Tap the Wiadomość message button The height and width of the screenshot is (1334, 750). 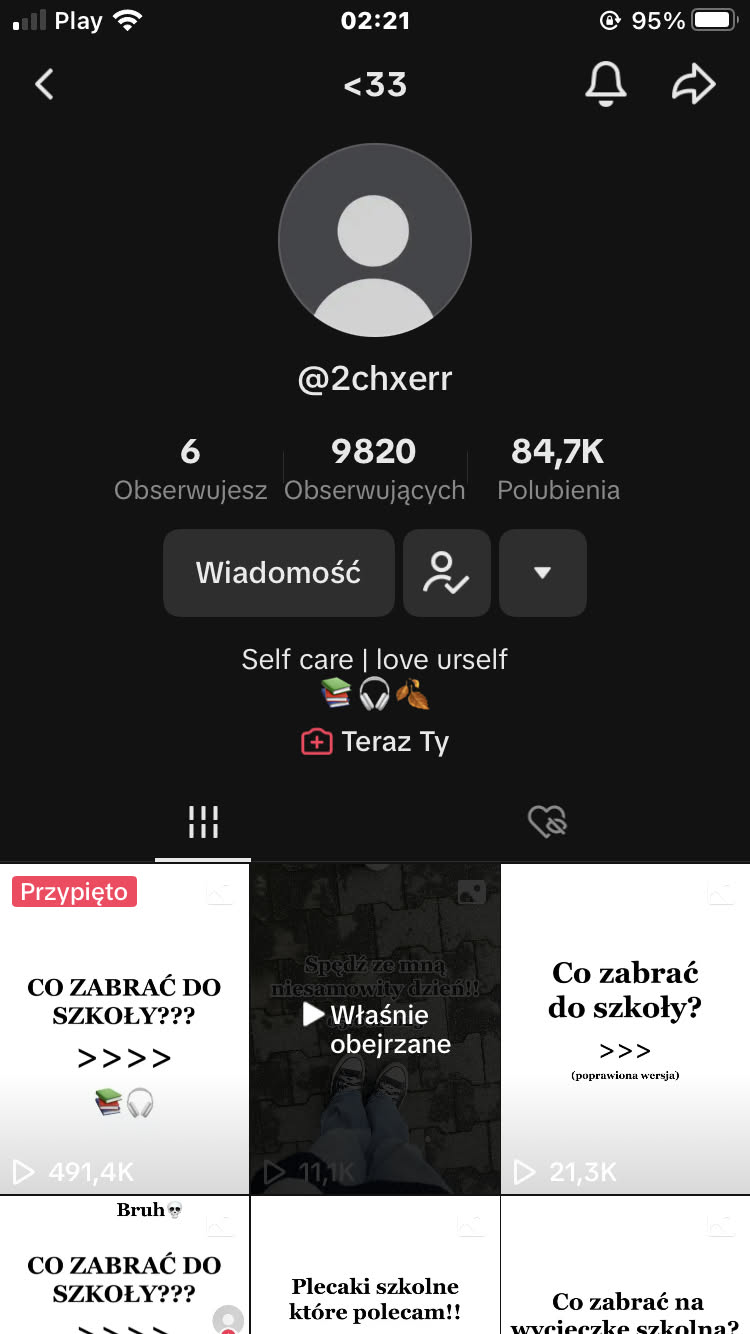(278, 573)
